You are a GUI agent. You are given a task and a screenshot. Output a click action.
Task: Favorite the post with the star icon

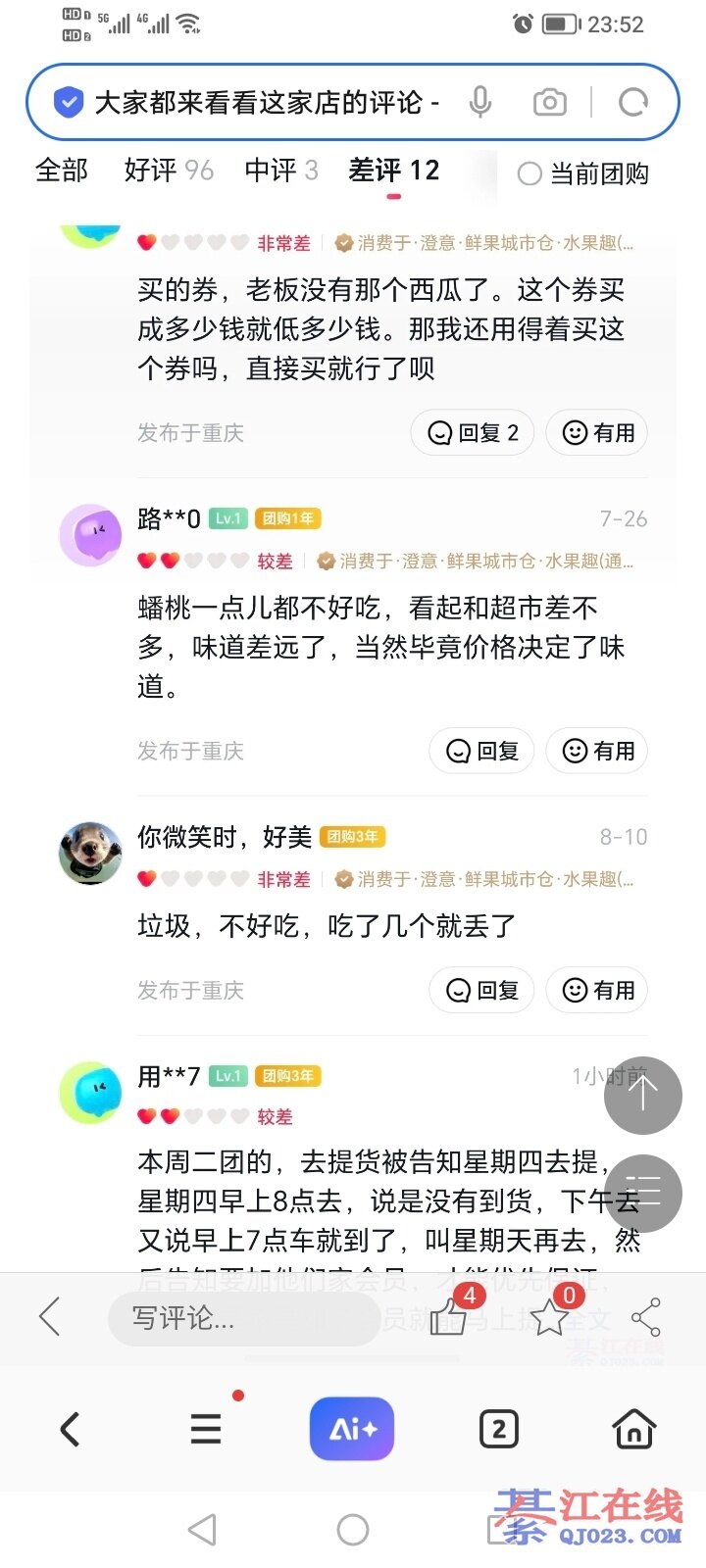click(x=549, y=1317)
